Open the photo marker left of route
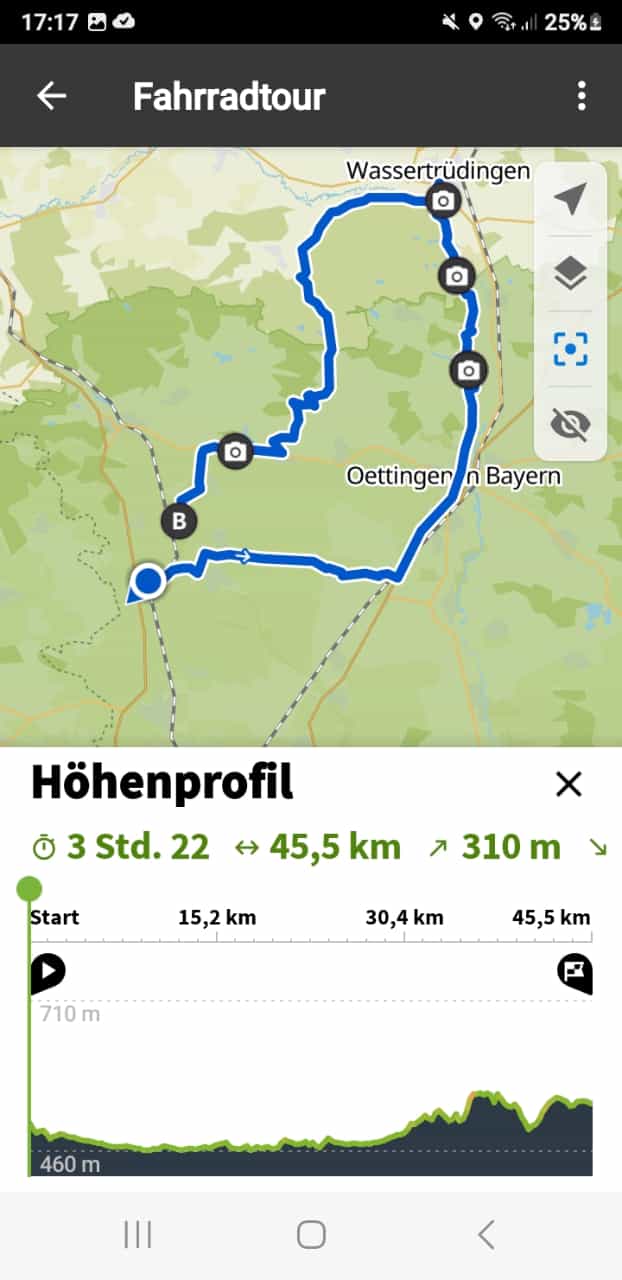The width and height of the screenshot is (622, 1280). (234, 451)
